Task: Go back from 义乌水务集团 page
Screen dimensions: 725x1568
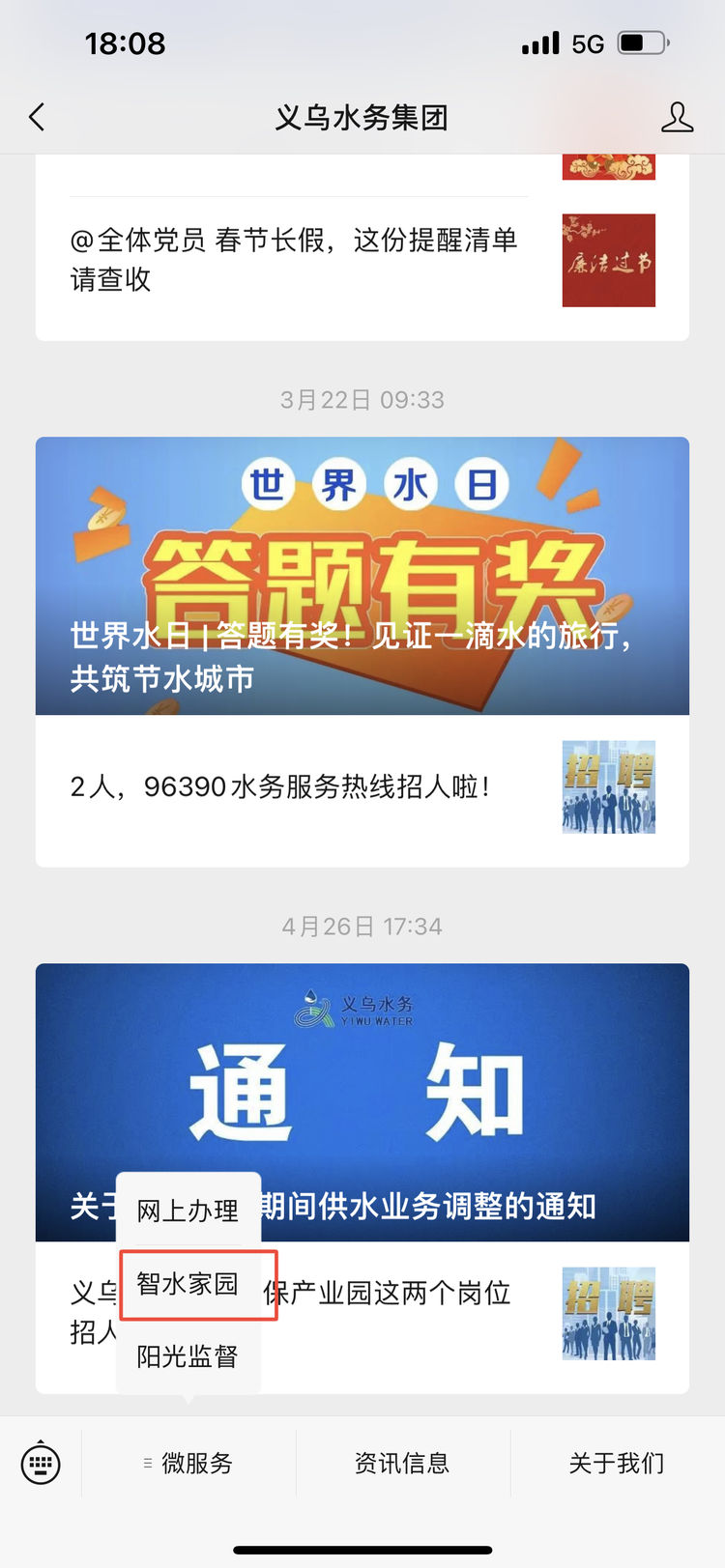Action: pyautogui.click(x=37, y=118)
